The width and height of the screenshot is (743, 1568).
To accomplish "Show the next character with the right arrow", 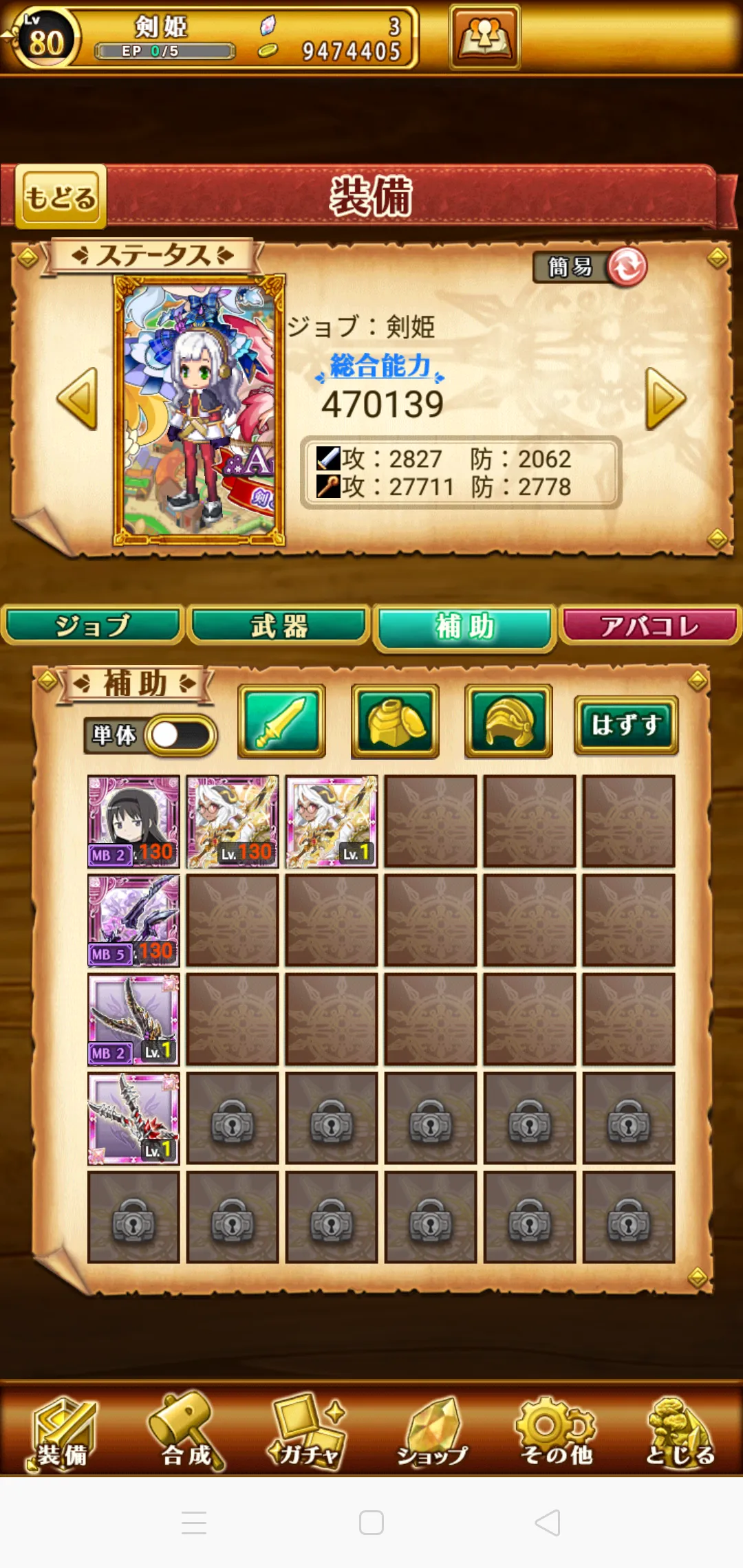I will [665, 399].
